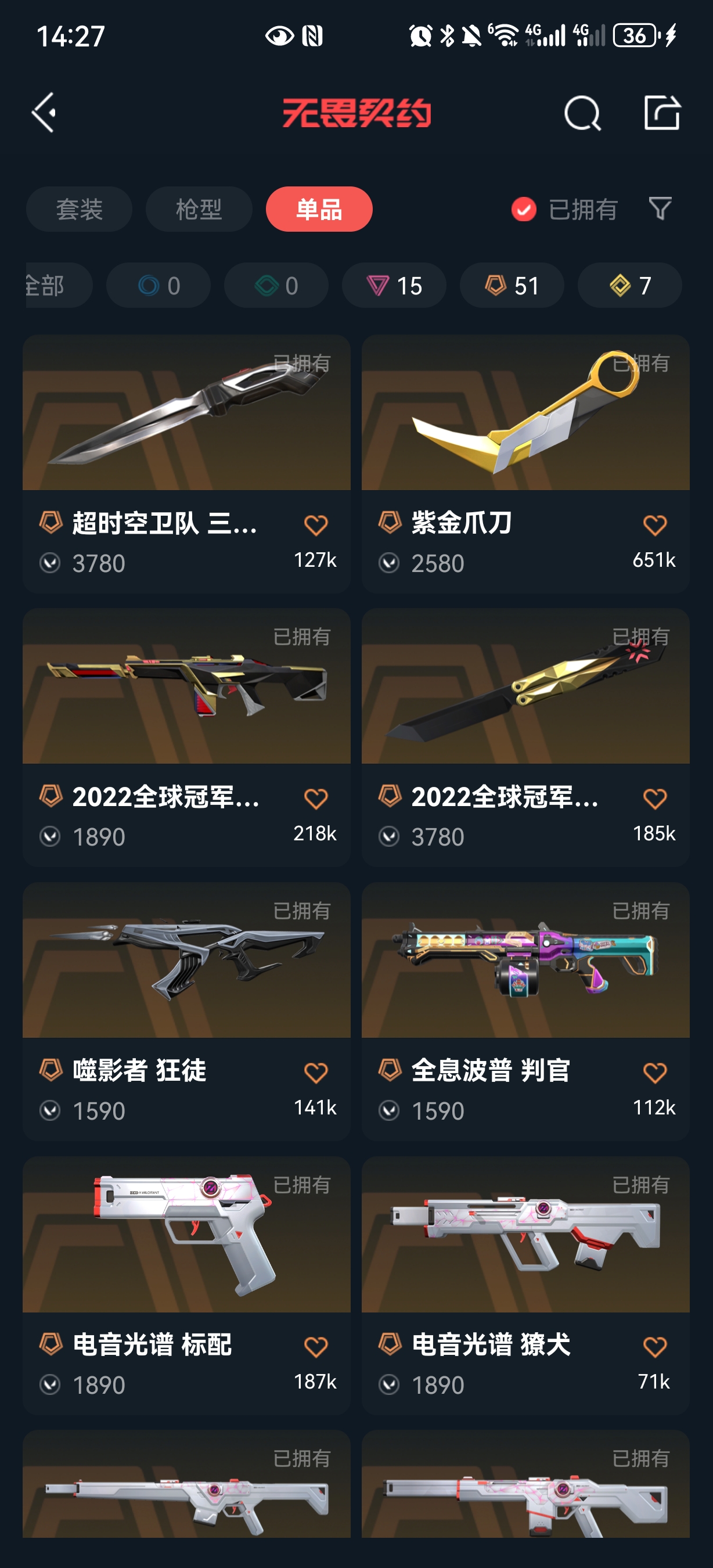Image resolution: width=713 pixels, height=1568 pixels.
Task: Like the 超时空卫队 knife skin
Action: click(316, 524)
